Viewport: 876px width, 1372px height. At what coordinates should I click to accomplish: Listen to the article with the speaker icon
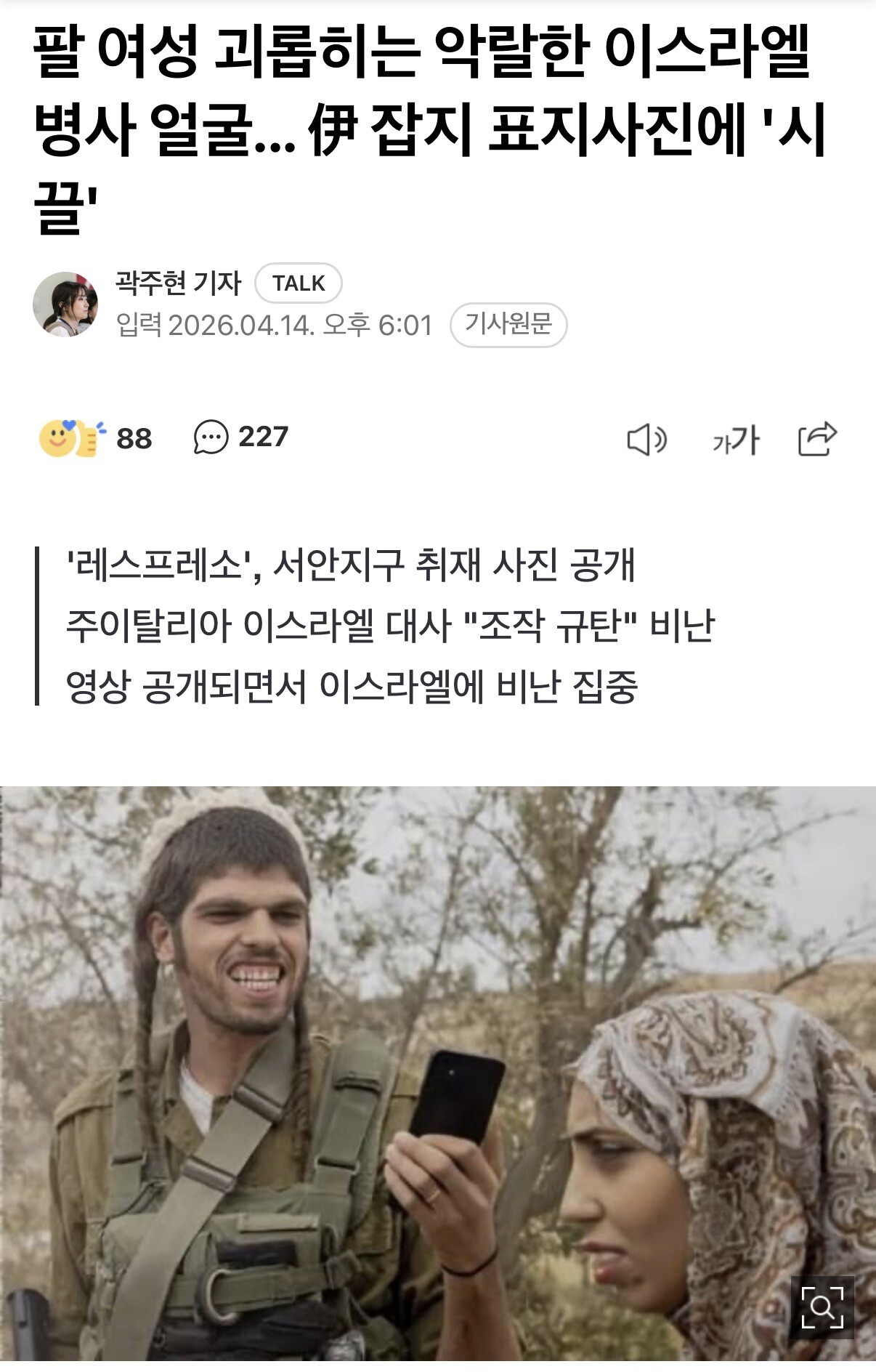[x=646, y=440]
